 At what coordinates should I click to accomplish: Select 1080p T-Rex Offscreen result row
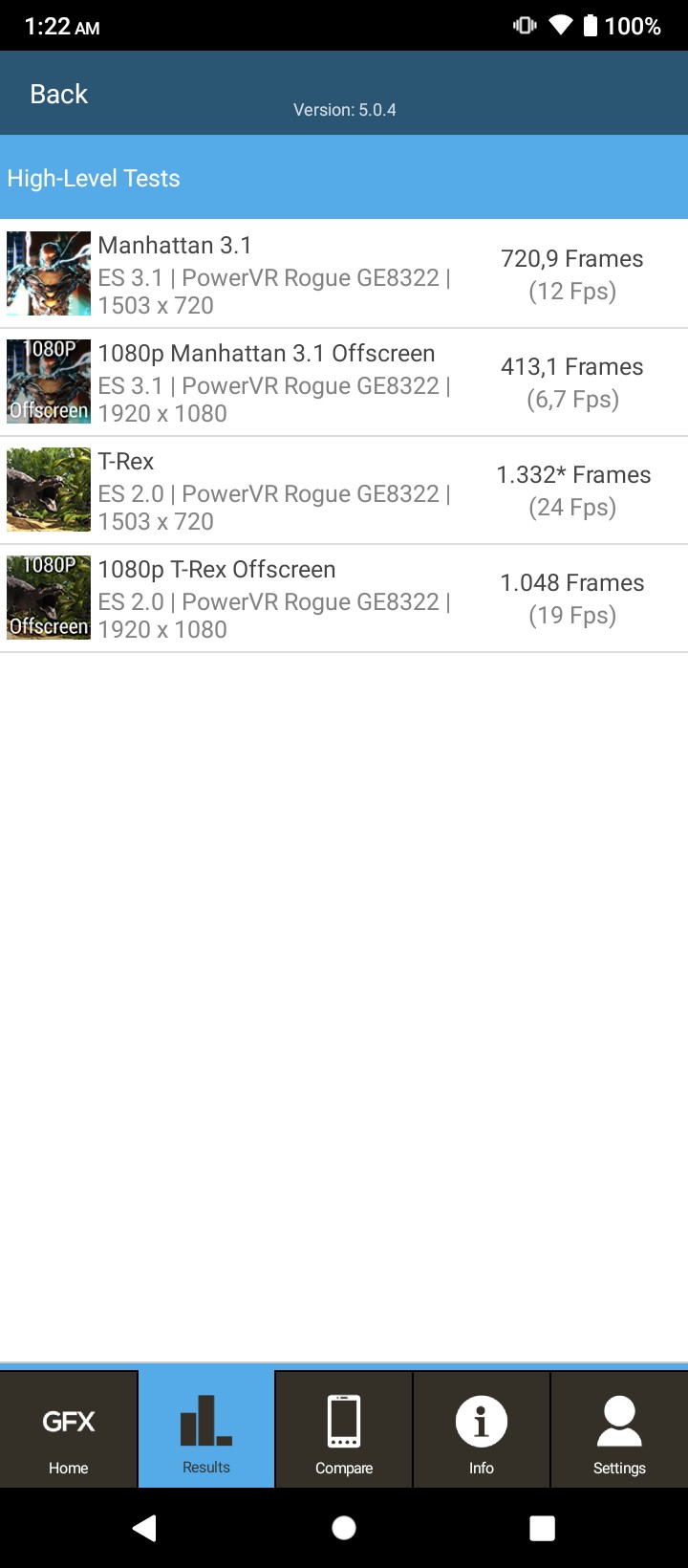(344, 599)
